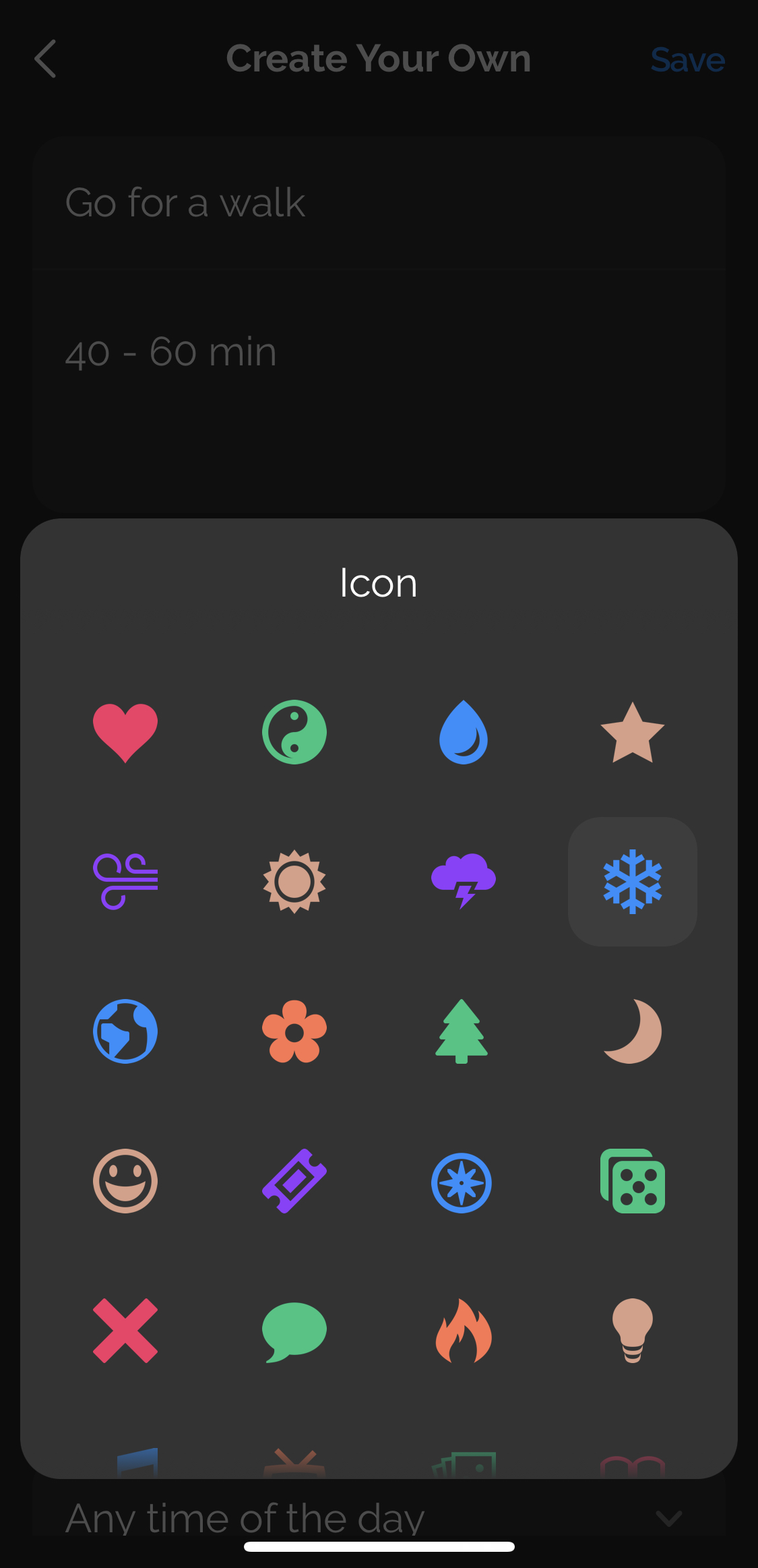The height and width of the screenshot is (1568, 758).
Task: Choose the orange flame icon
Action: point(464,1330)
